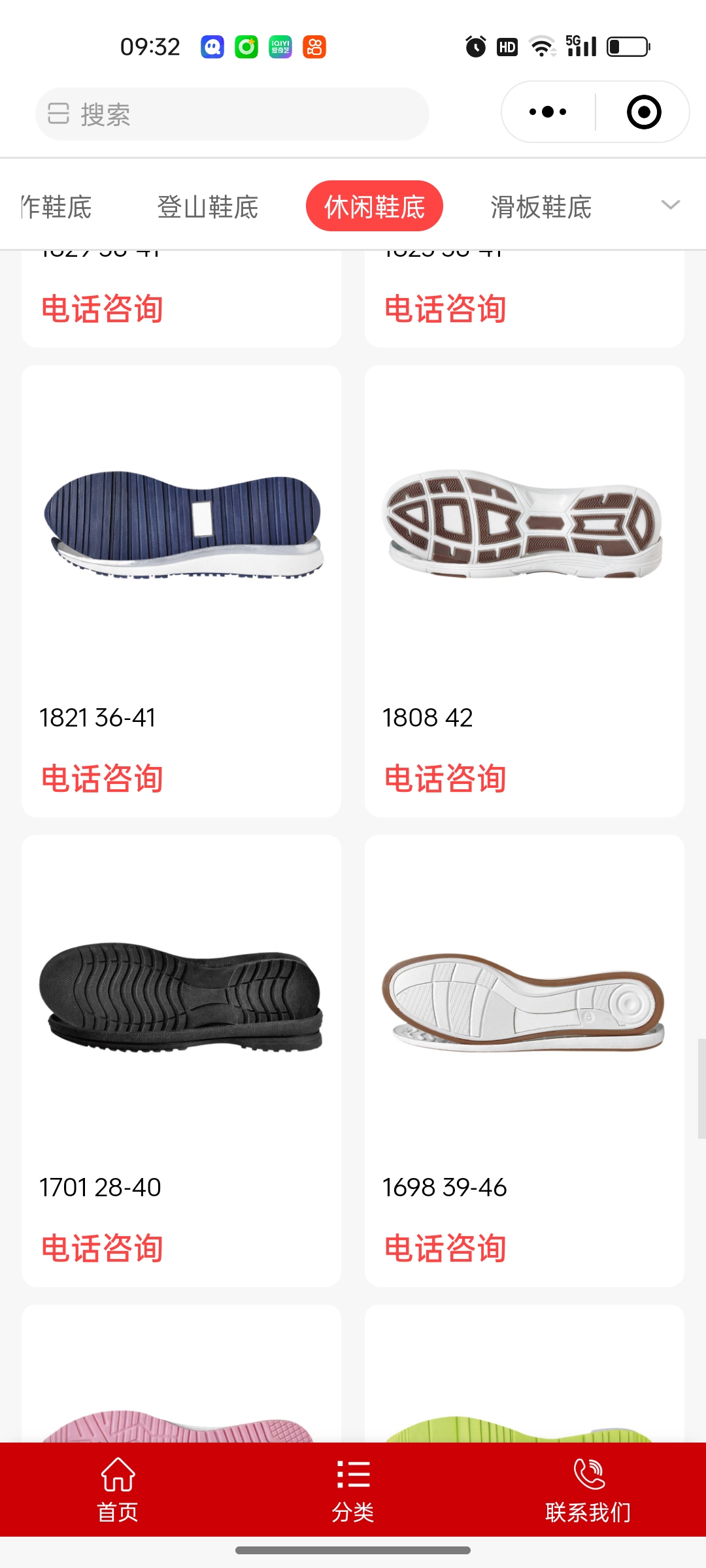This screenshot has height=1568, width=706.
Task: Open the 分类 categories tab
Action: 353,1490
